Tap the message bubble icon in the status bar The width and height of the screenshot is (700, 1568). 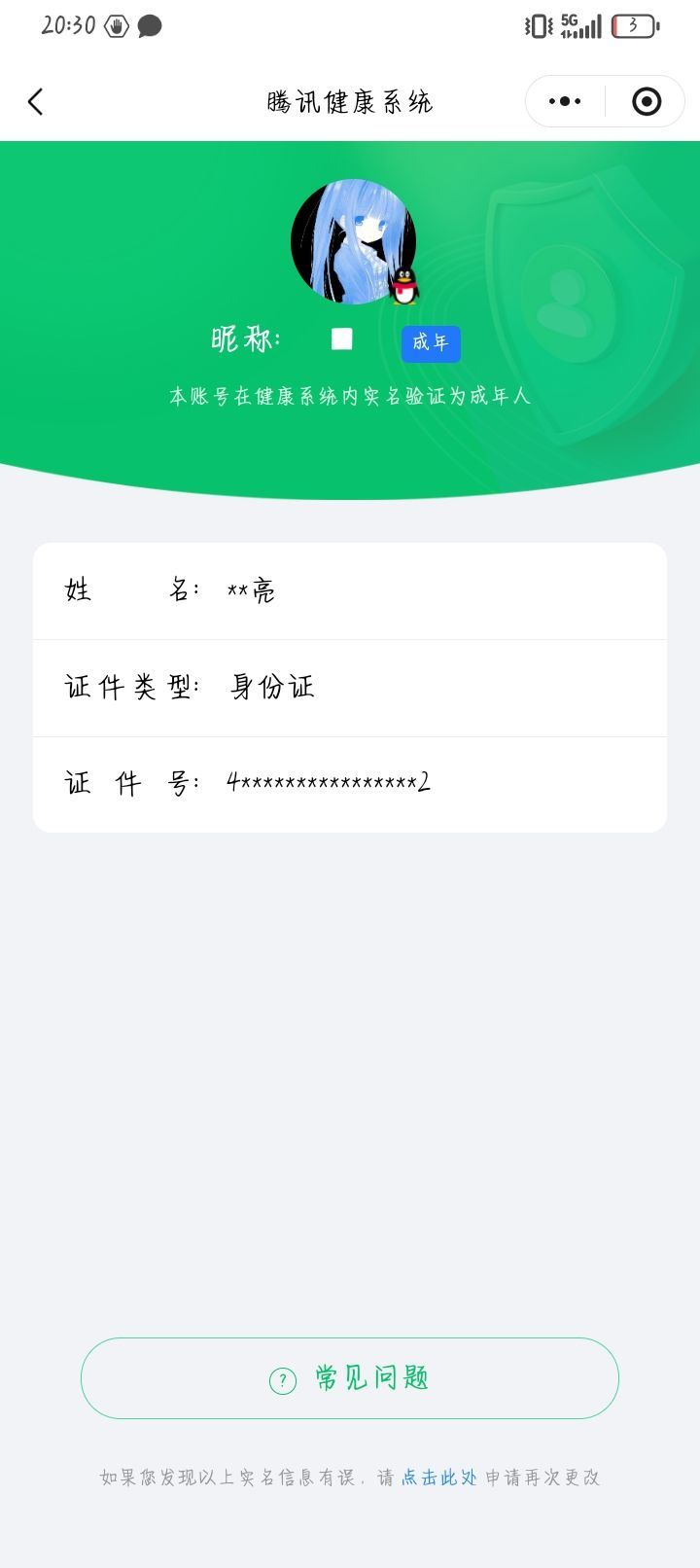tap(151, 24)
